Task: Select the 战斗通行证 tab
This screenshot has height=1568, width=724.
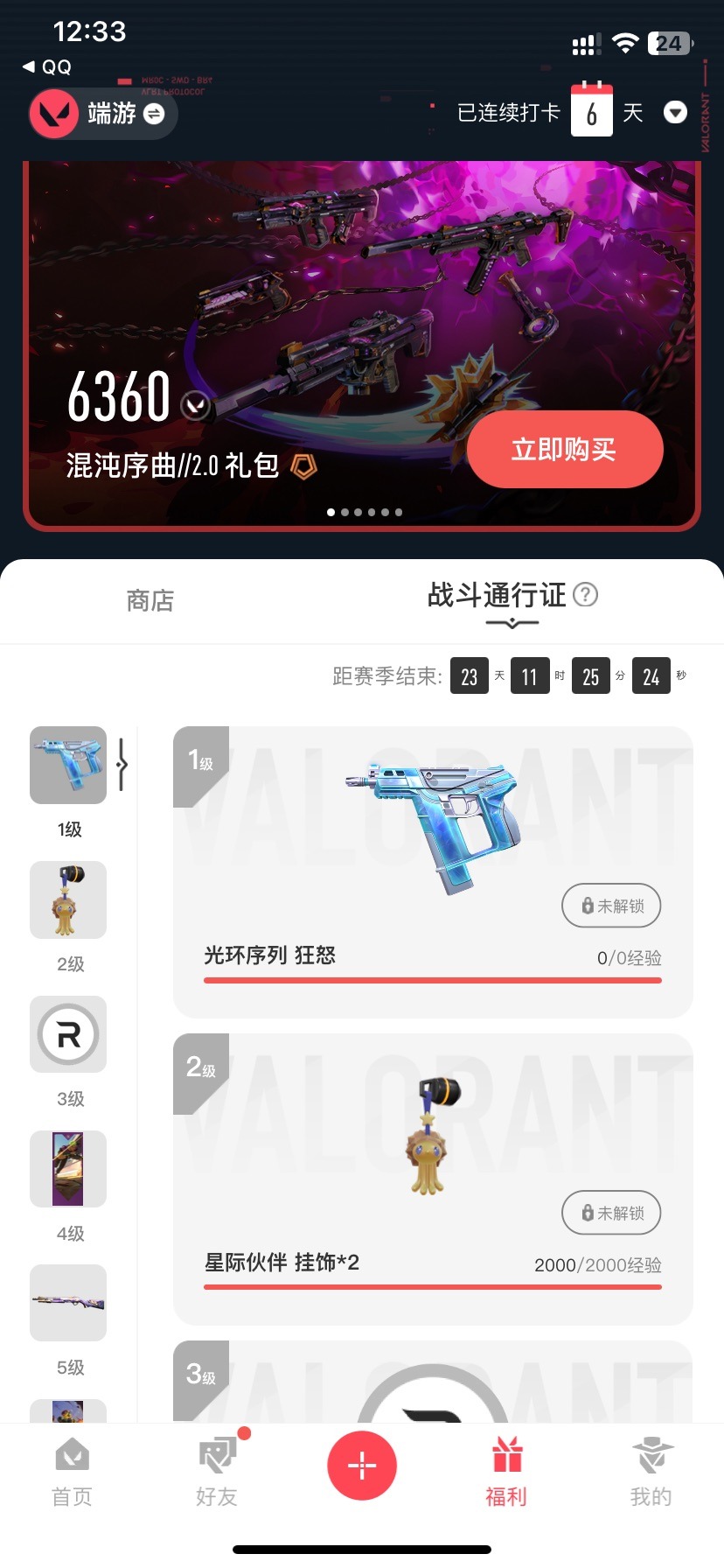Action: click(497, 597)
